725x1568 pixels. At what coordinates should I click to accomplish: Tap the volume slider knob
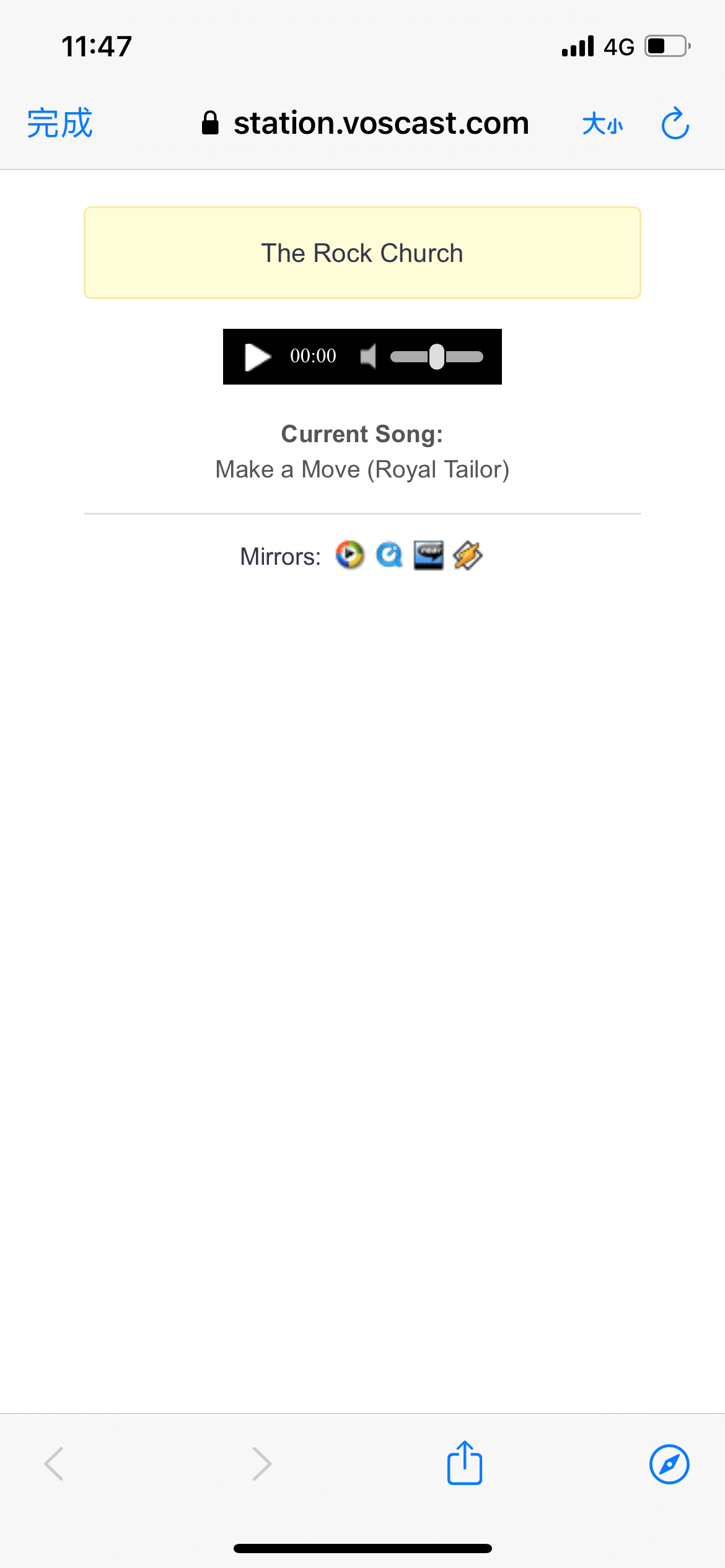(437, 357)
